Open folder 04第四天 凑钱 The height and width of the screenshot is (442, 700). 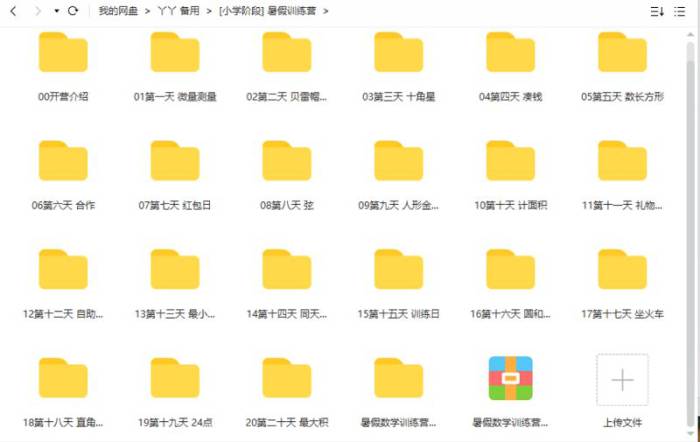(x=510, y=53)
